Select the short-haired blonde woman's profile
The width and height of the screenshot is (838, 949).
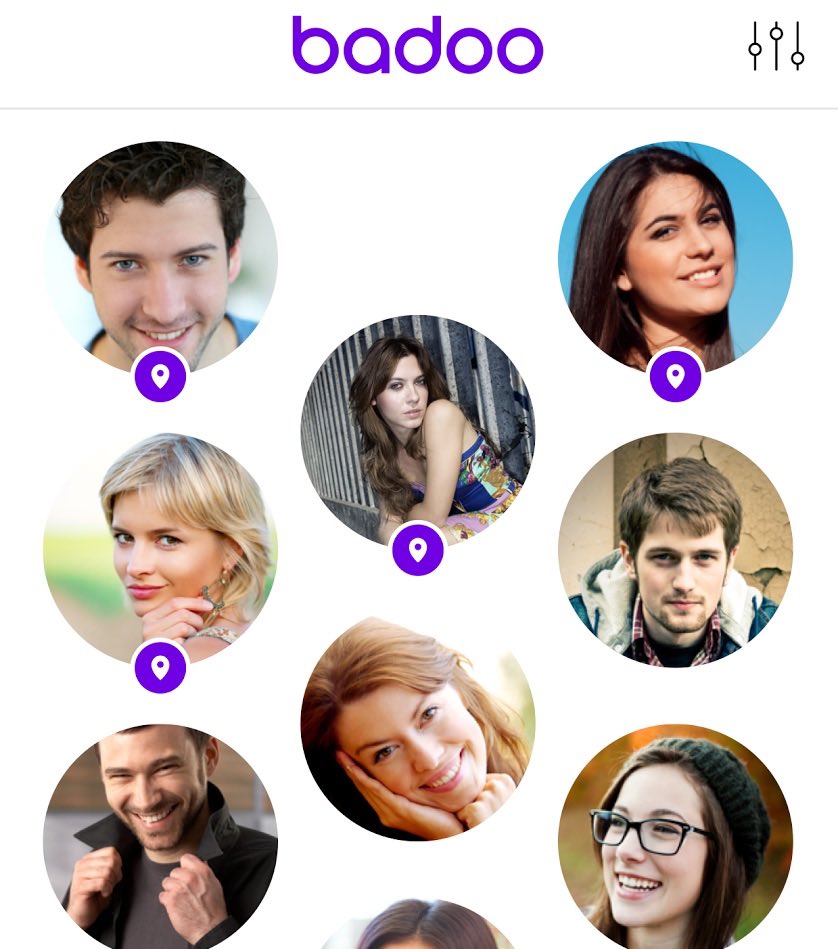(x=160, y=549)
